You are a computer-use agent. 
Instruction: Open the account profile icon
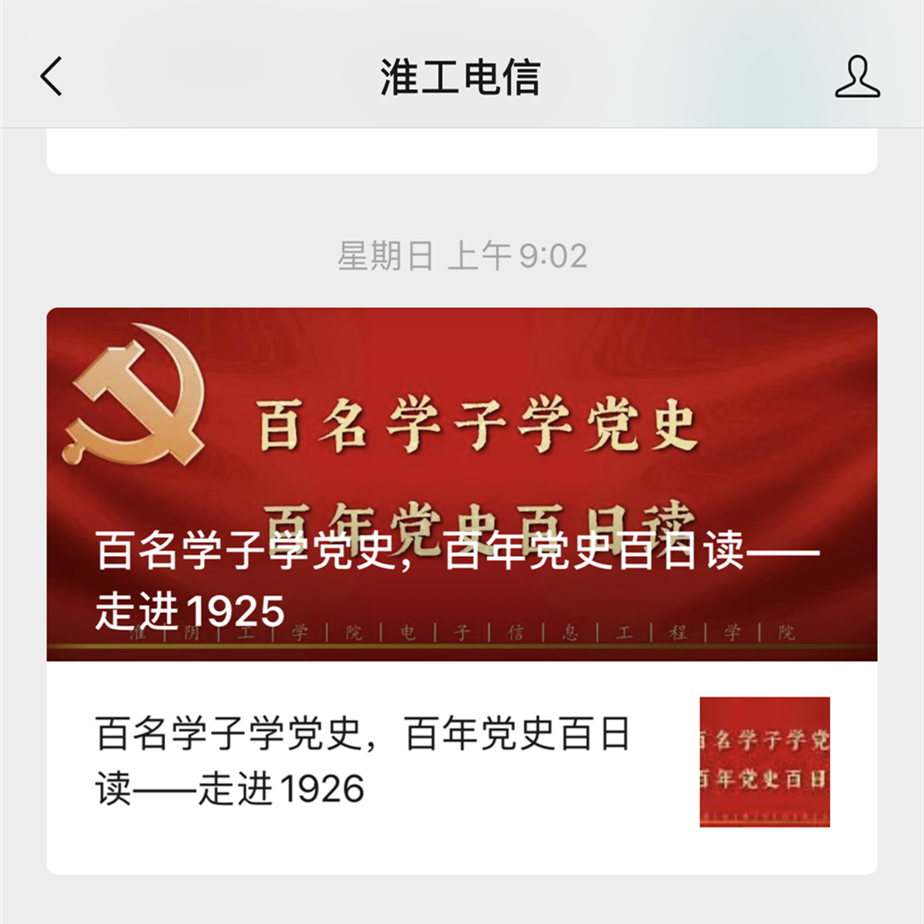pyautogui.click(x=857, y=77)
